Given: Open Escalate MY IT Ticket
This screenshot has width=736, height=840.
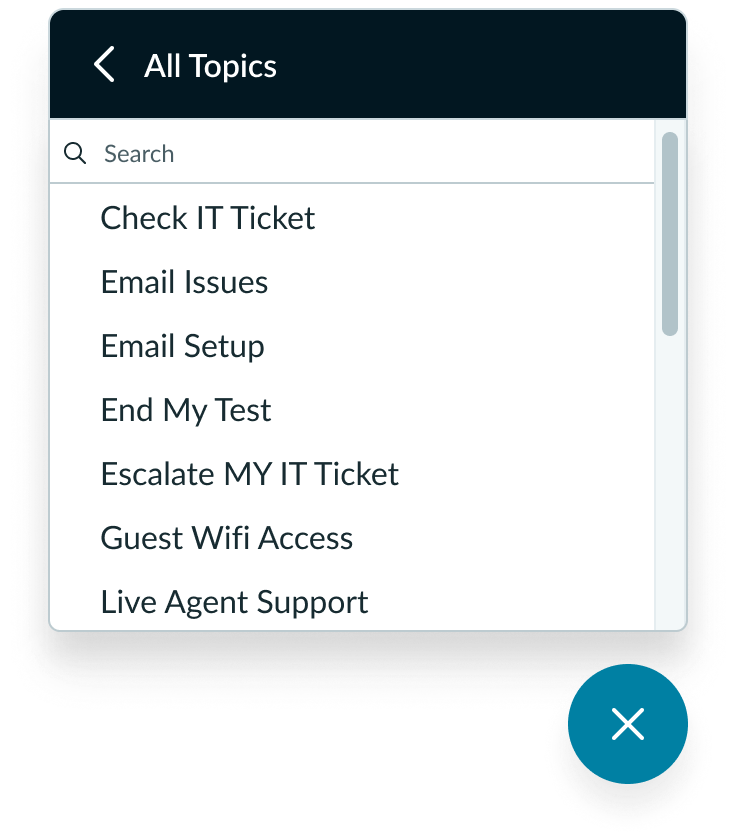Looking at the screenshot, I should tap(249, 474).
